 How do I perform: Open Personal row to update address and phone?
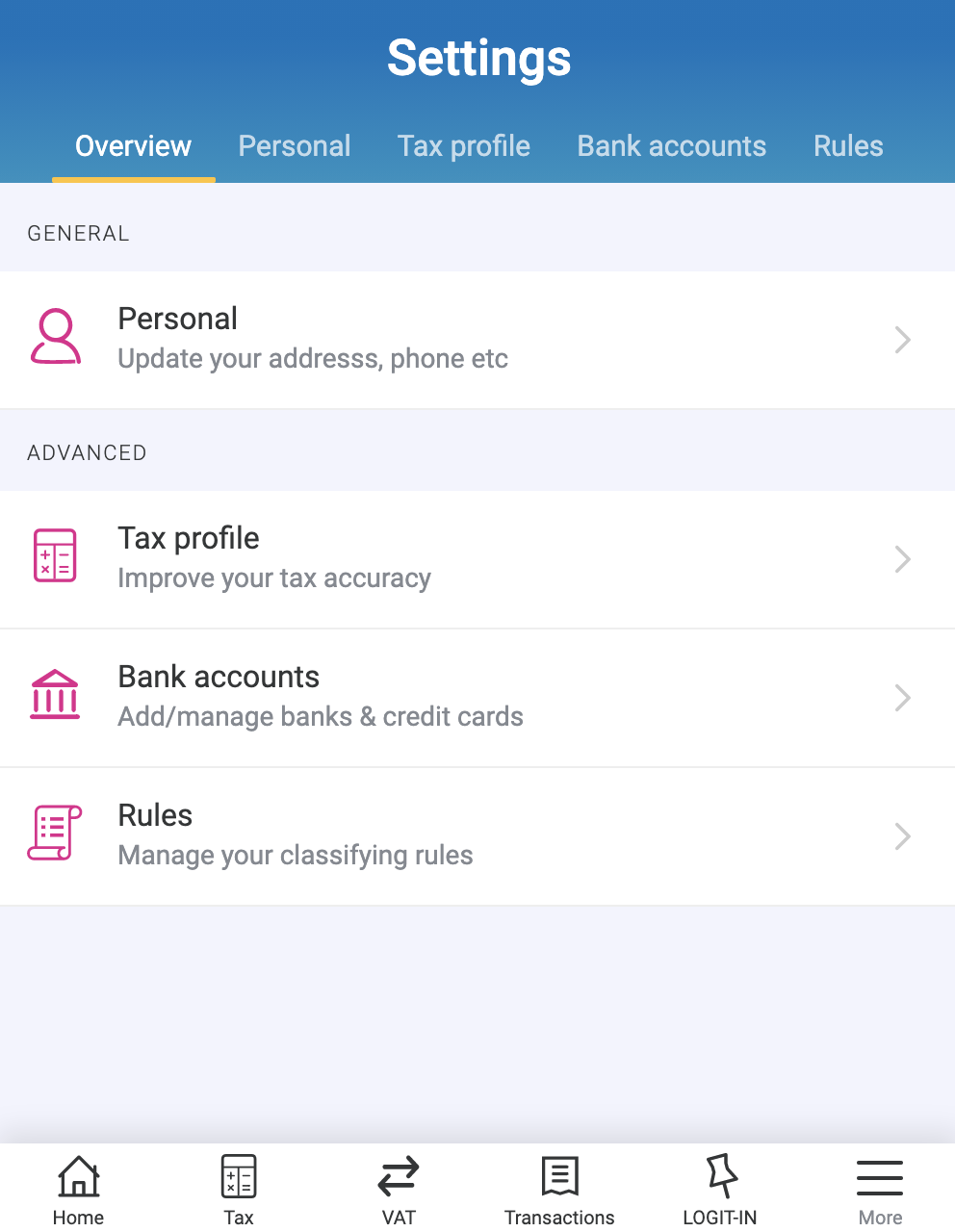point(477,340)
